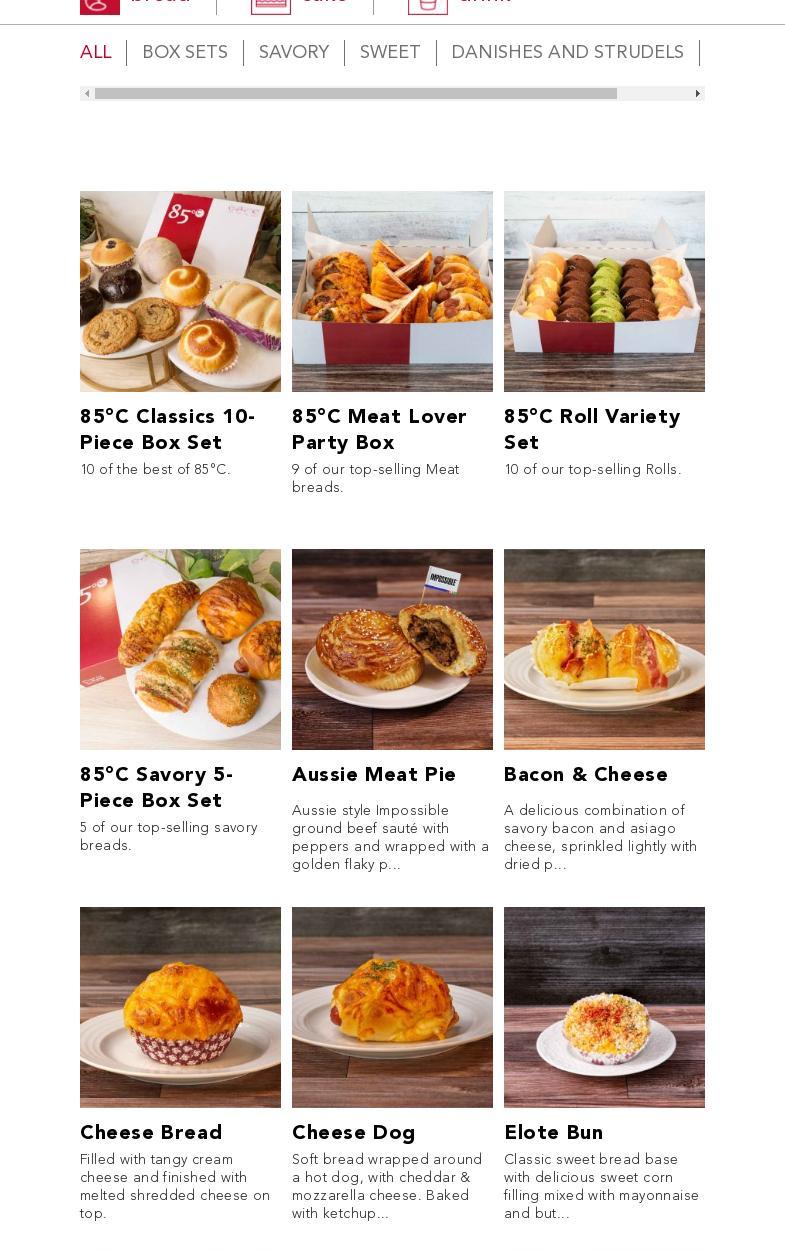Viewport: 785px width, 1251px height.
Task: Filter by the SWEET category
Action: (x=390, y=52)
